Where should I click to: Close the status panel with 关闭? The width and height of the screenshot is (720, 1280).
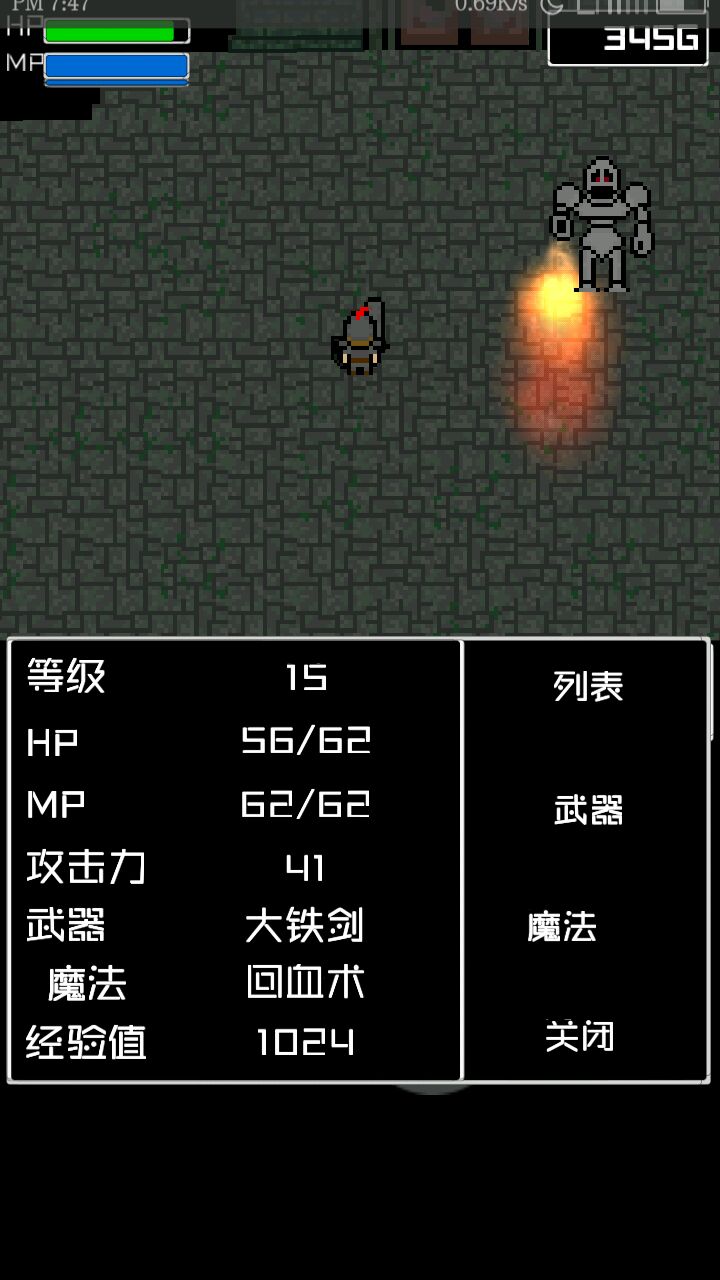[x=580, y=1036]
